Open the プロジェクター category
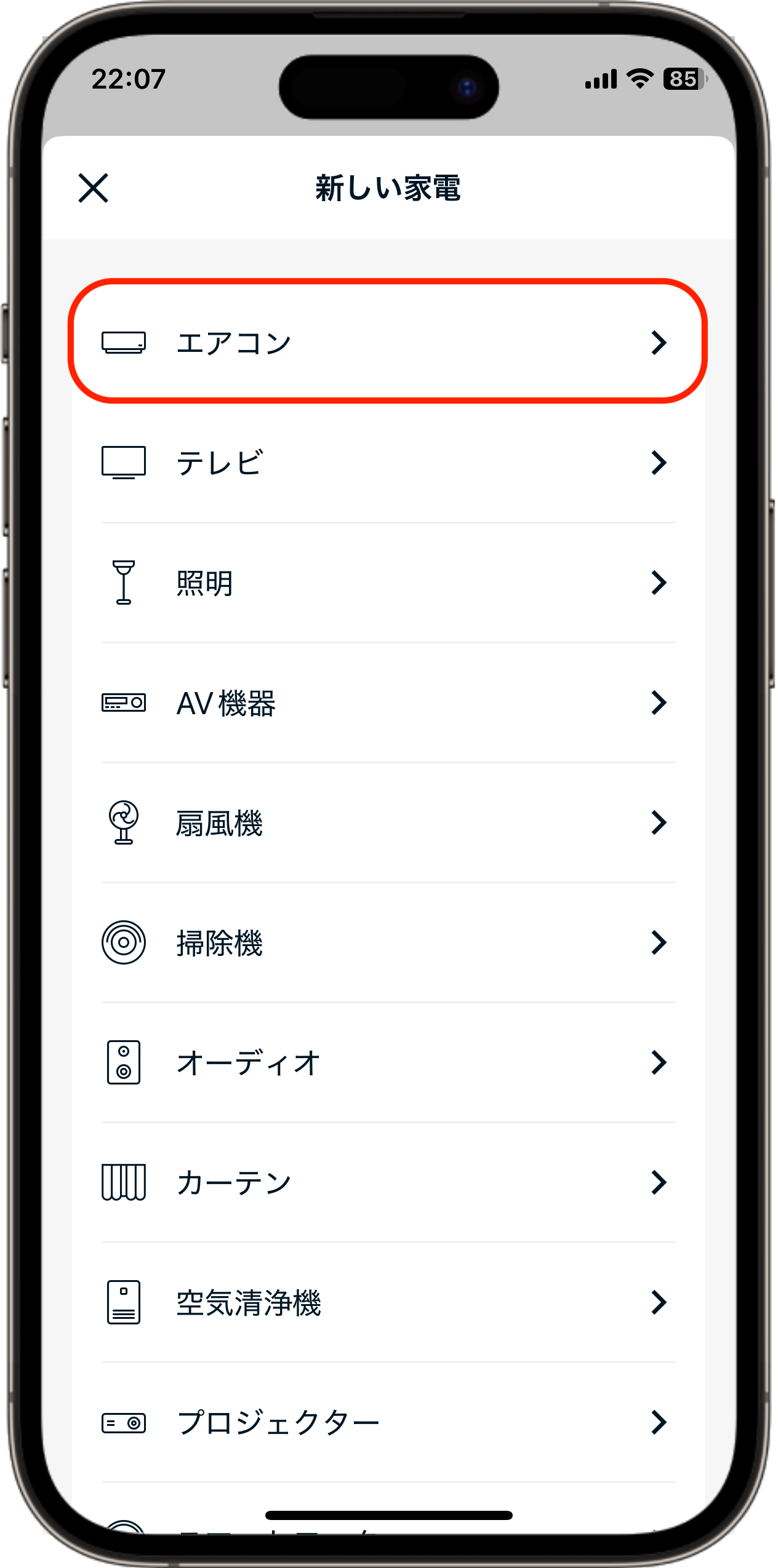 tap(388, 1422)
